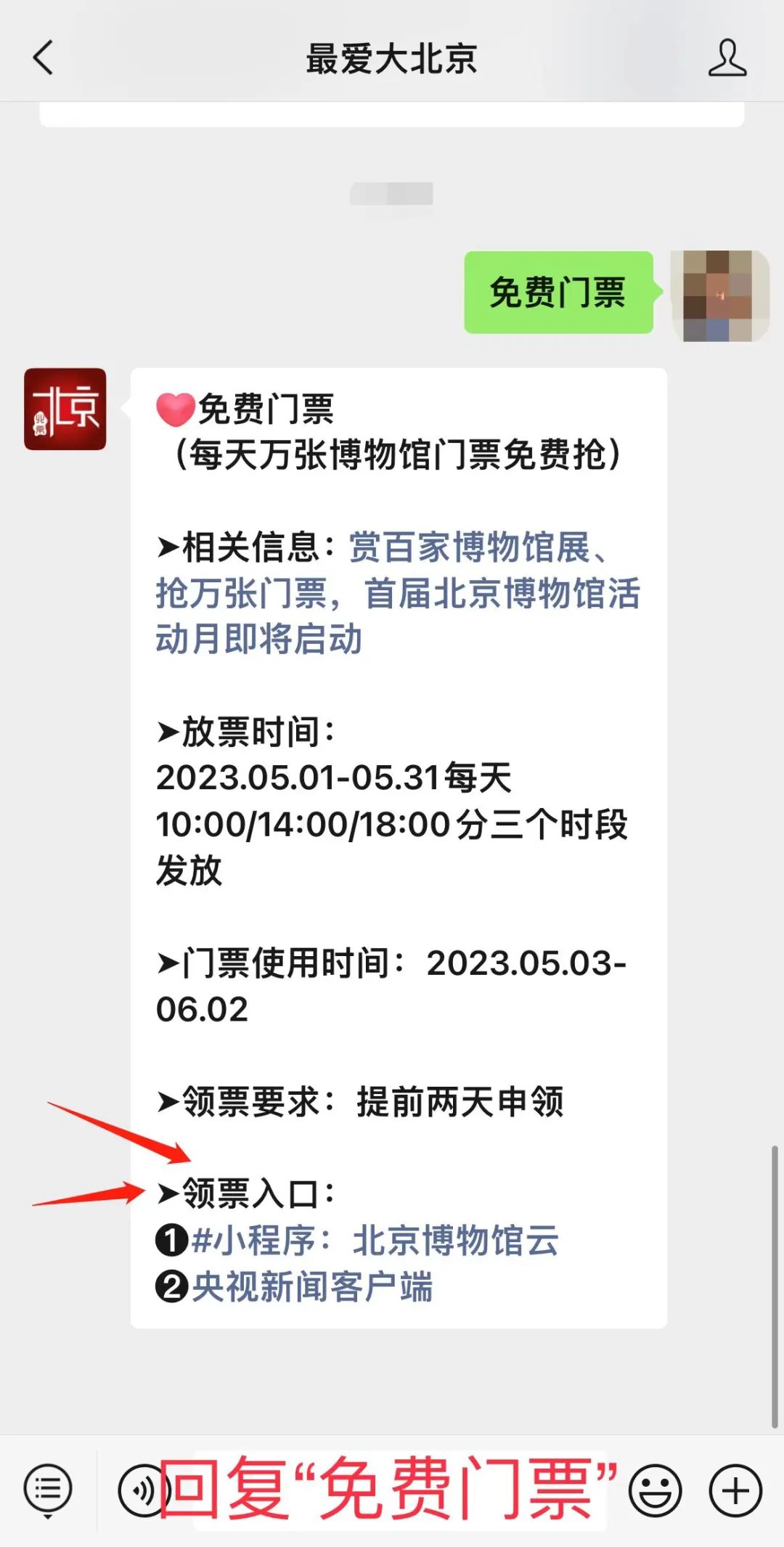The image size is (784, 1547).
Task: Go back from the 最爱大北京 chat
Action: (44, 58)
